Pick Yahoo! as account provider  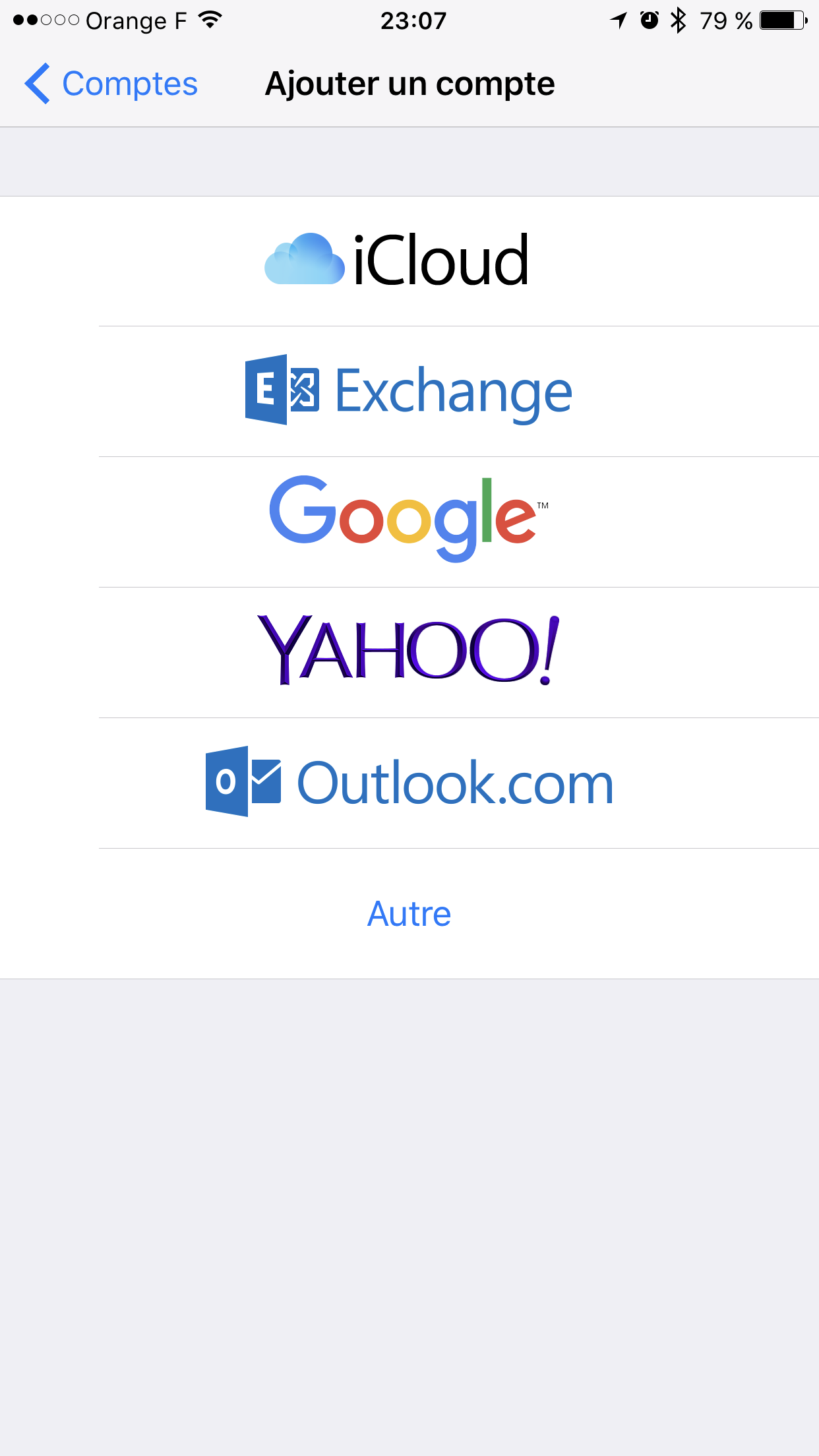(409, 653)
